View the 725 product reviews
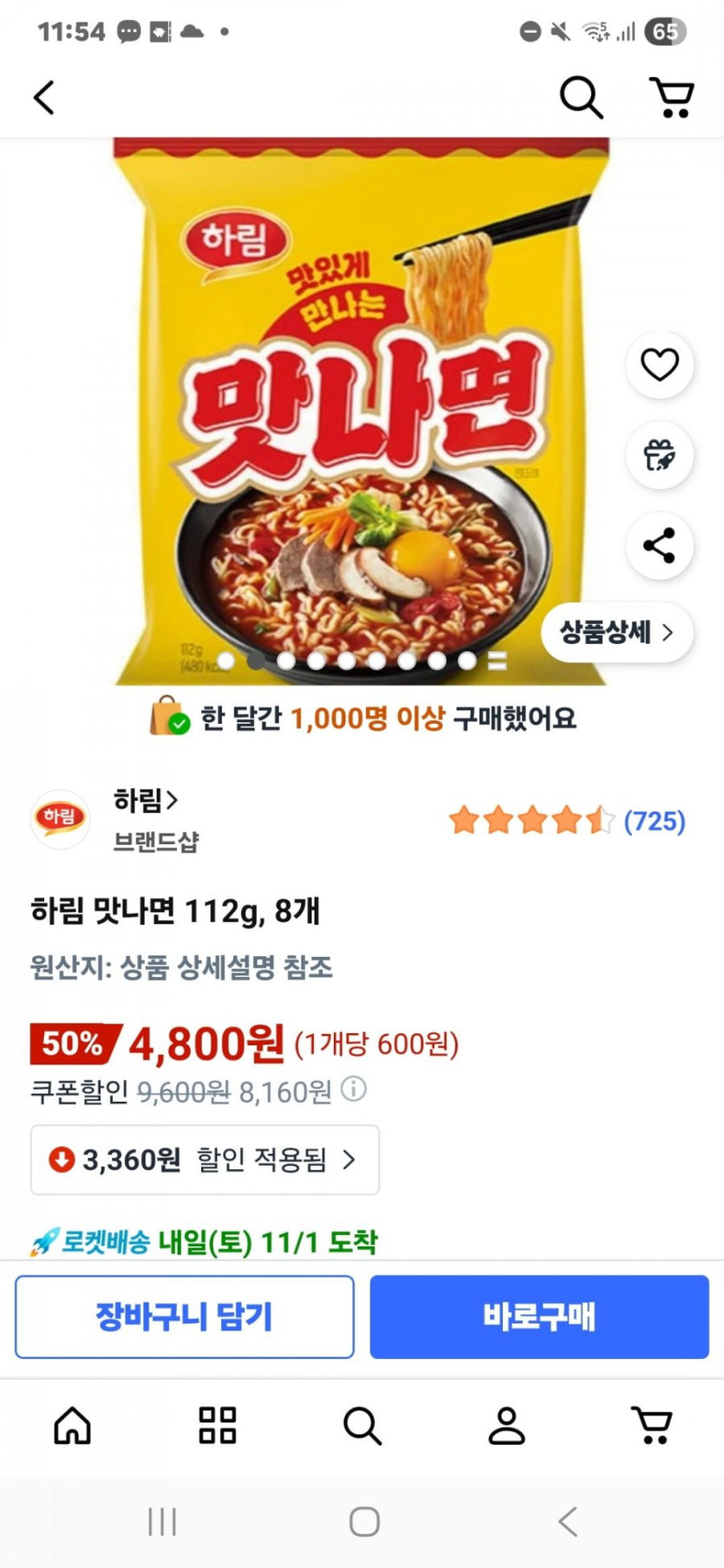Viewport: 724px width, 1568px height. click(x=567, y=820)
